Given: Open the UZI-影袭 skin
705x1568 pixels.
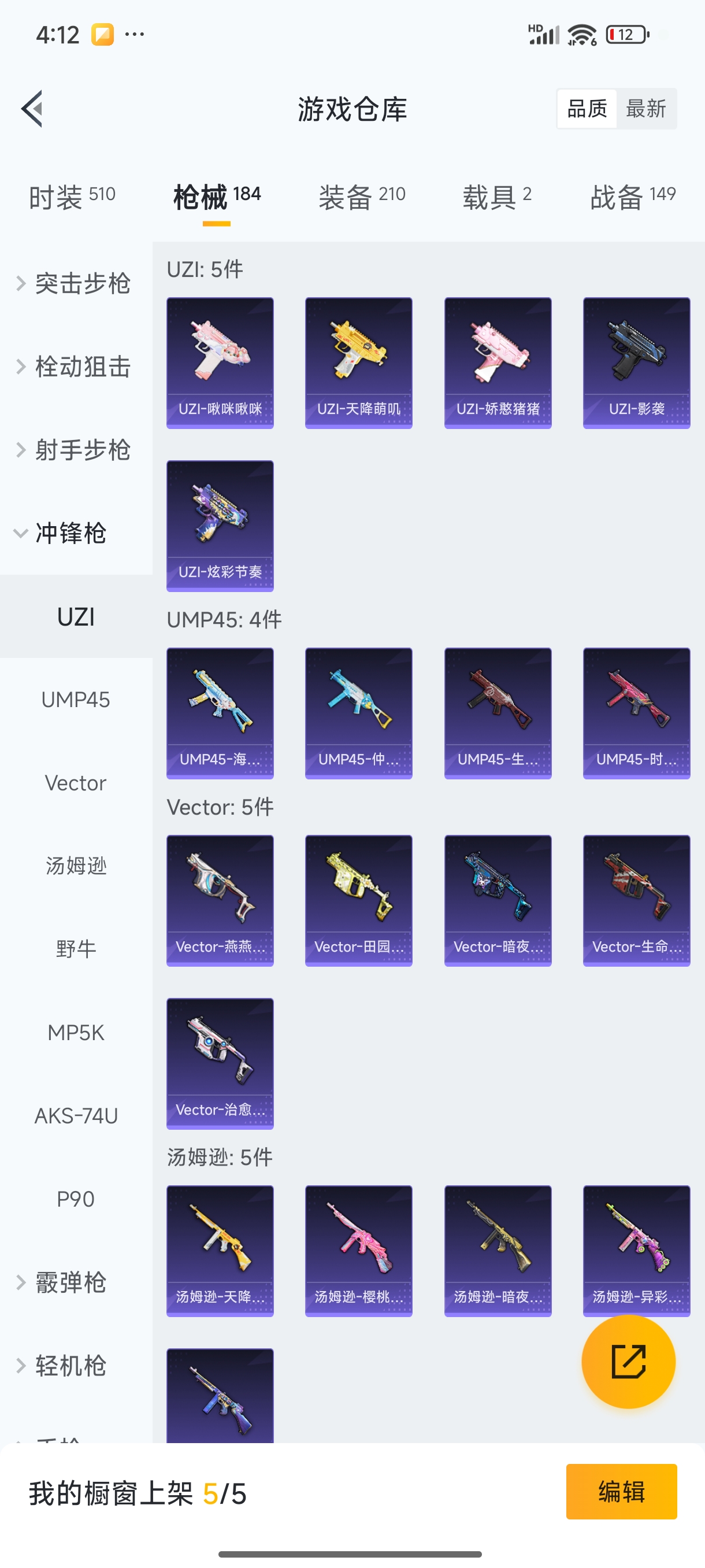Looking at the screenshot, I should [x=636, y=363].
